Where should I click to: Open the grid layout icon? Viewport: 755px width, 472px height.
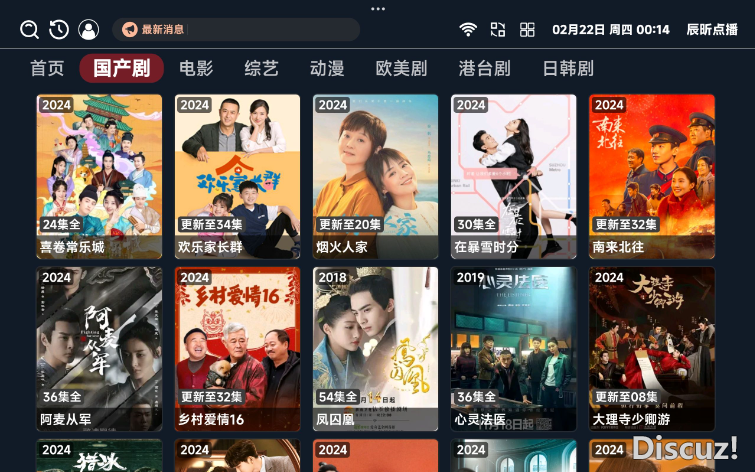point(527,30)
